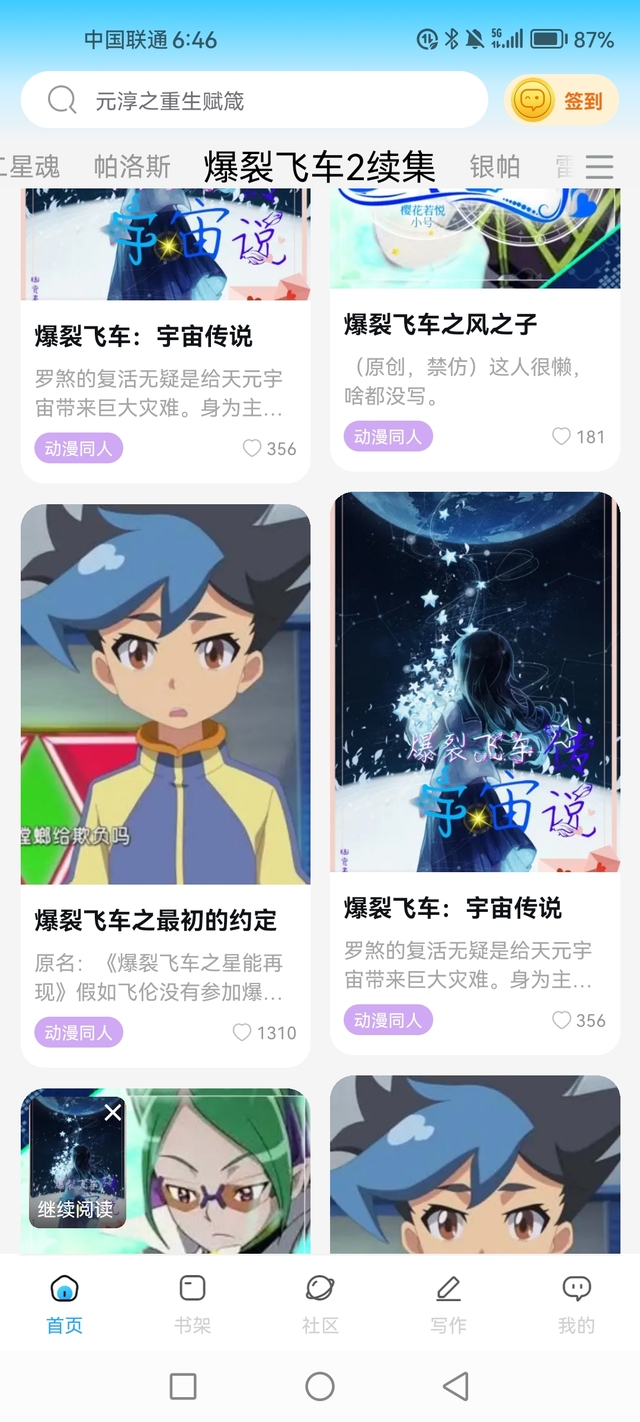Dismiss the 继续阅读 floating card
This screenshot has width=640, height=1422.
point(113,1113)
